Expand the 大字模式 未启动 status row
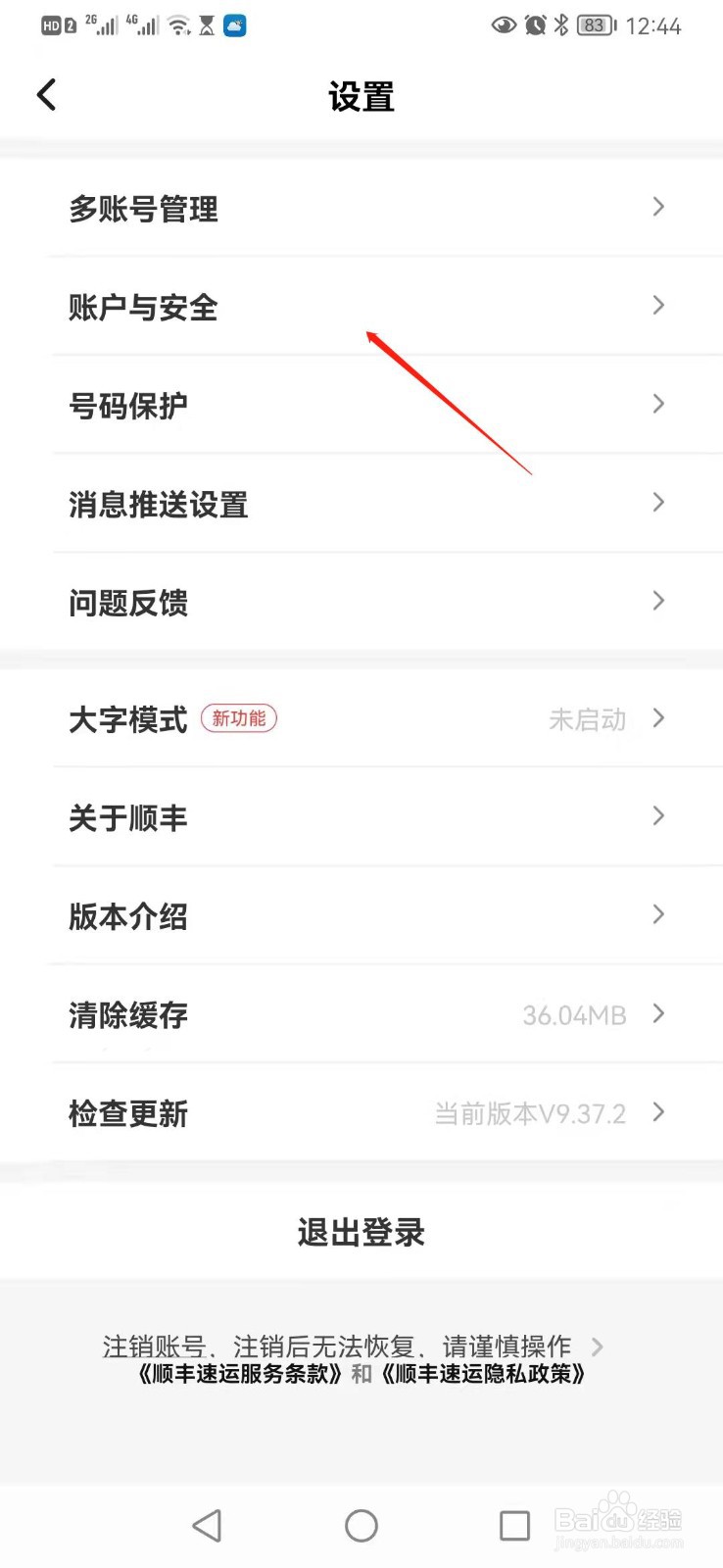The image size is (723, 1568). (586, 720)
